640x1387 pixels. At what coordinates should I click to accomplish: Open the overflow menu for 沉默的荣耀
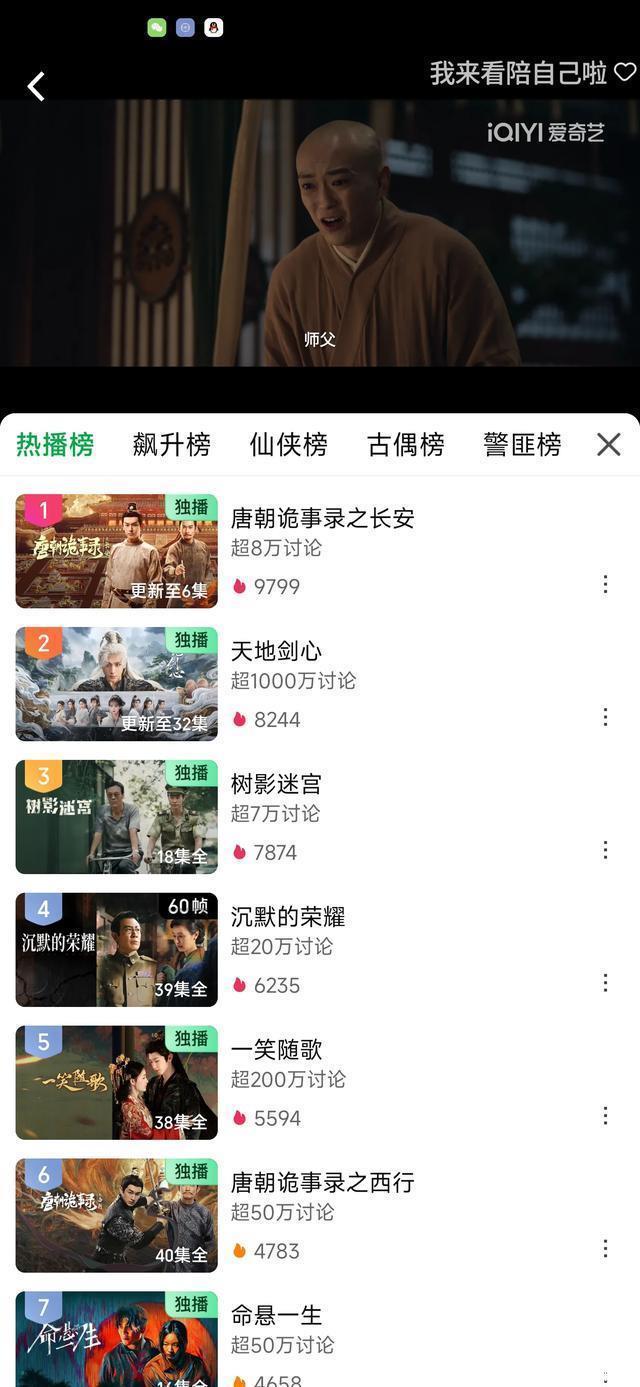pyautogui.click(x=605, y=983)
